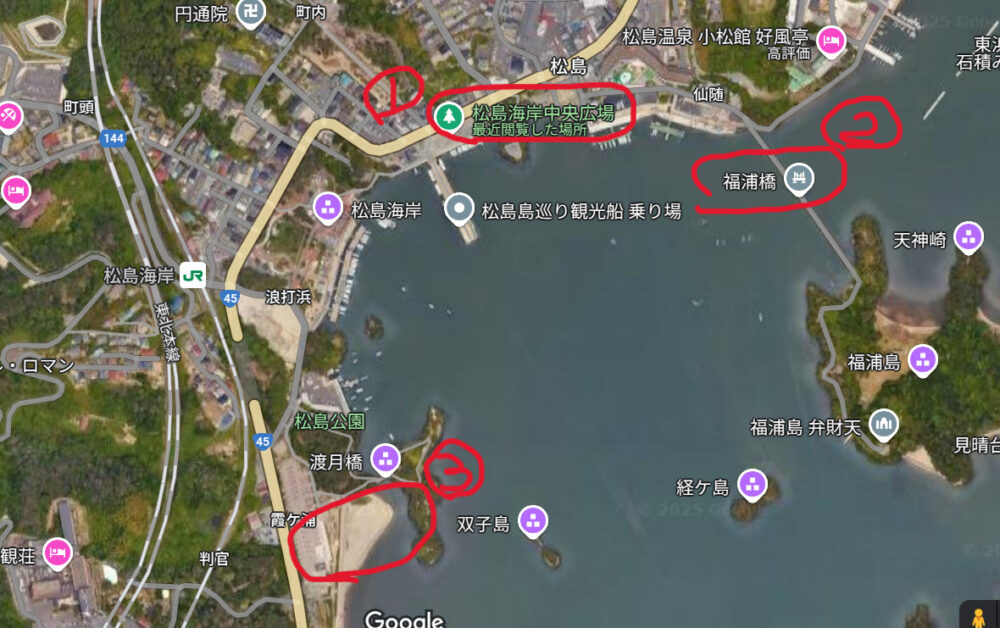The width and height of the screenshot is (1000, 628).
Task: Select the 渡月橋 bridge pin
Action: click(385, 460)
